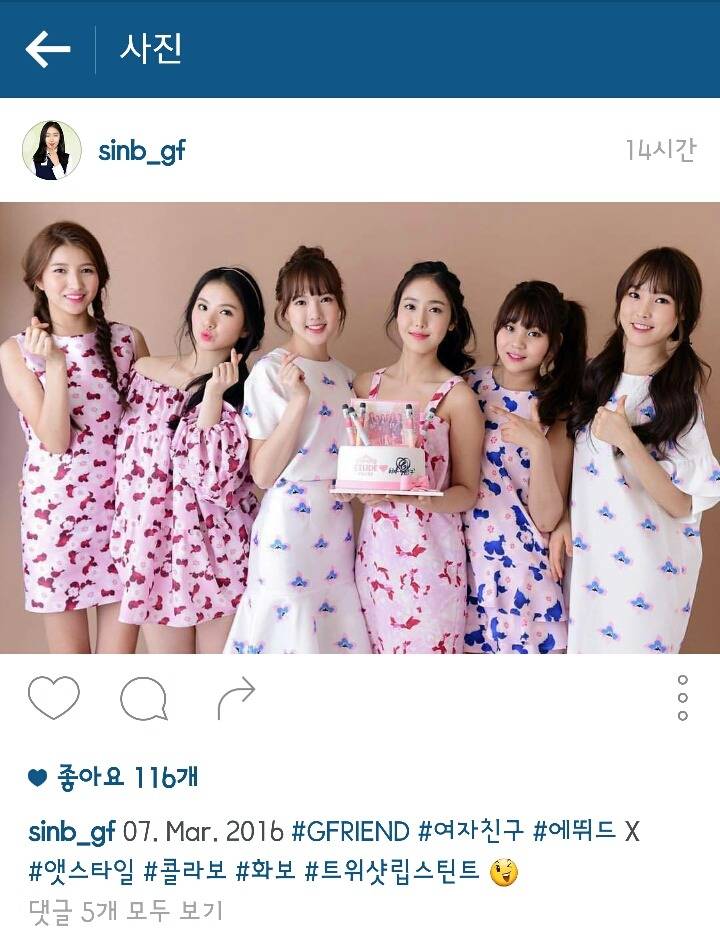Open sinb_gf profile picture
The width and height of the screenshot is (720, 928).
pyautogui.click(x=45, y=151)
